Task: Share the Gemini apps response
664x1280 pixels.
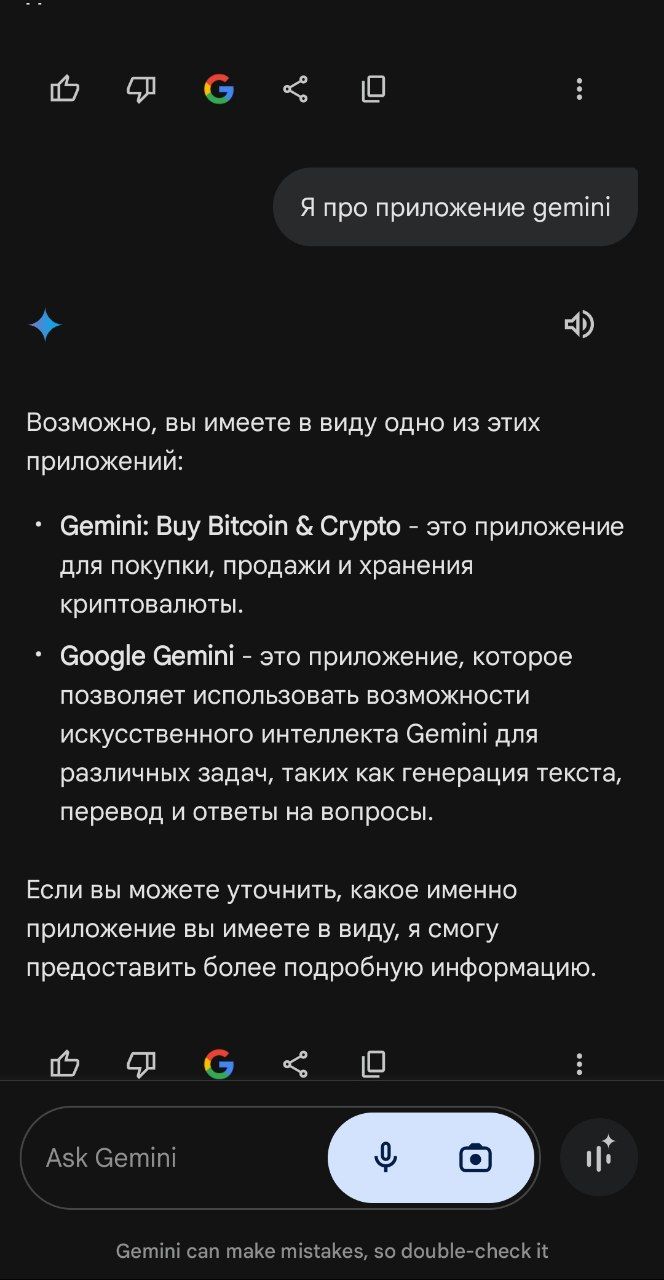Action: [295, 1063]
